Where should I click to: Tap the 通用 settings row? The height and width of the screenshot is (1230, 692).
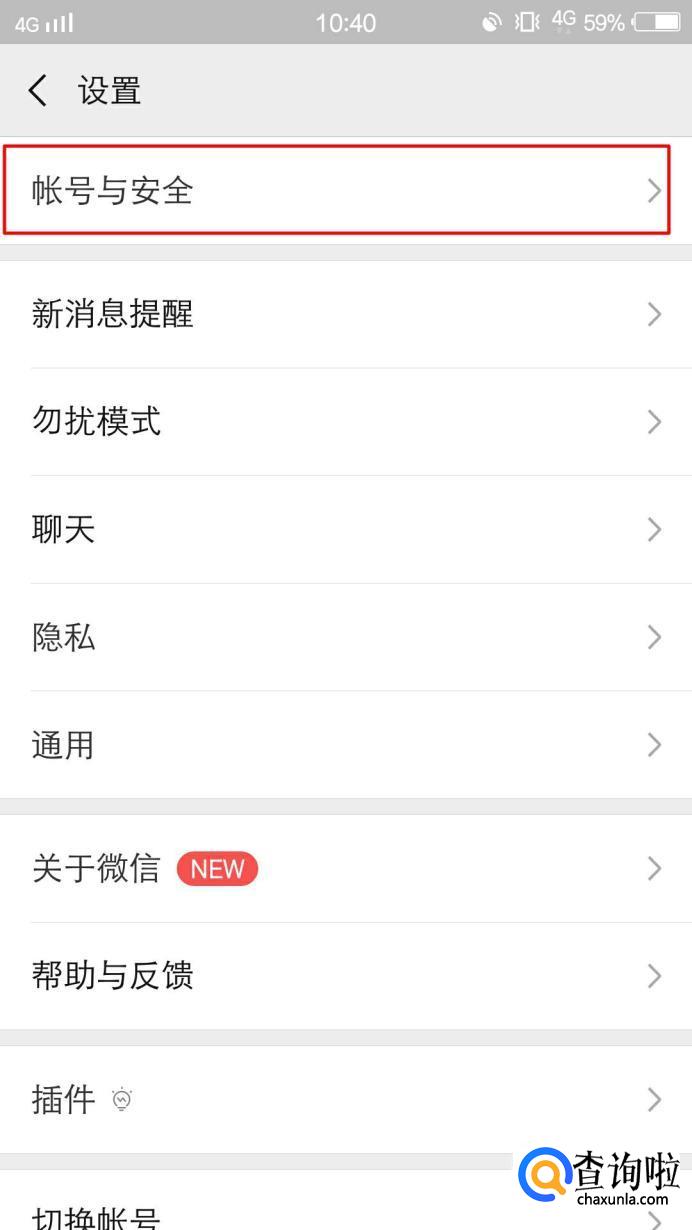346,745
